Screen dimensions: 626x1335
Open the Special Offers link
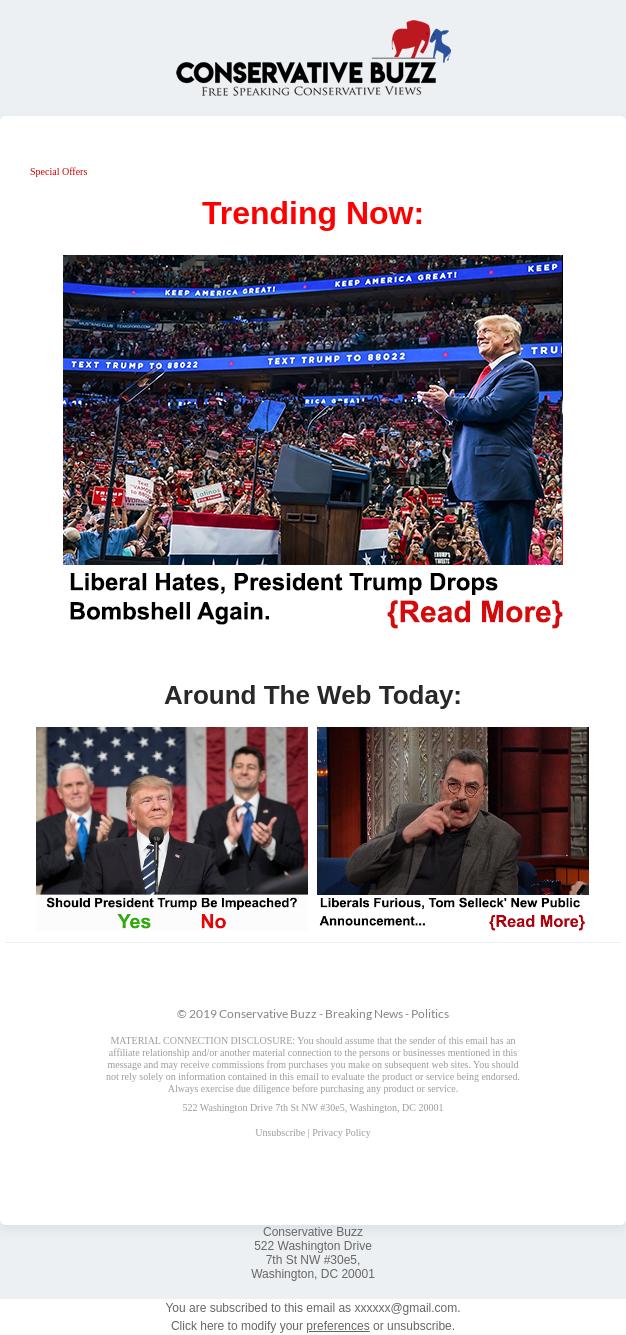(58, 172)
